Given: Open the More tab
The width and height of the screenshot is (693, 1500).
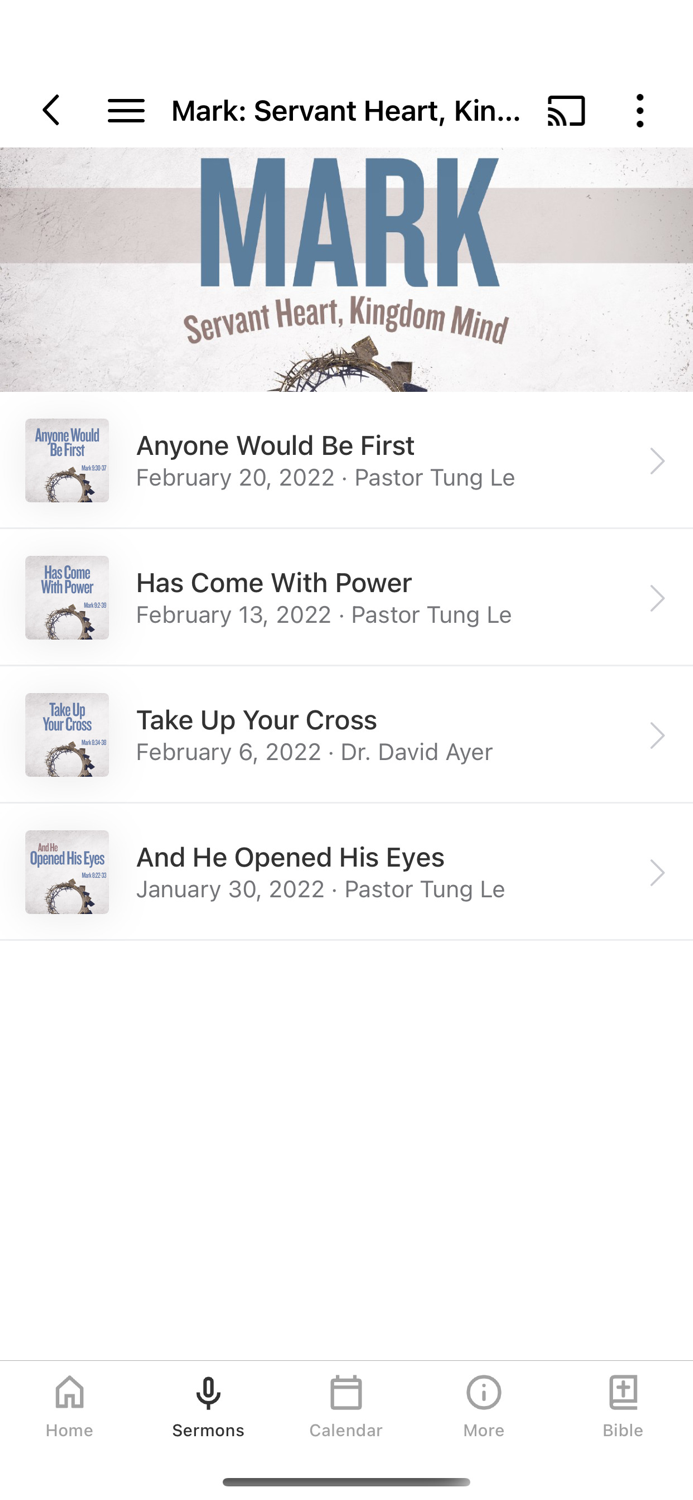Looking at the screenshot, I should pyautogui.click(x=484, y=1407).
